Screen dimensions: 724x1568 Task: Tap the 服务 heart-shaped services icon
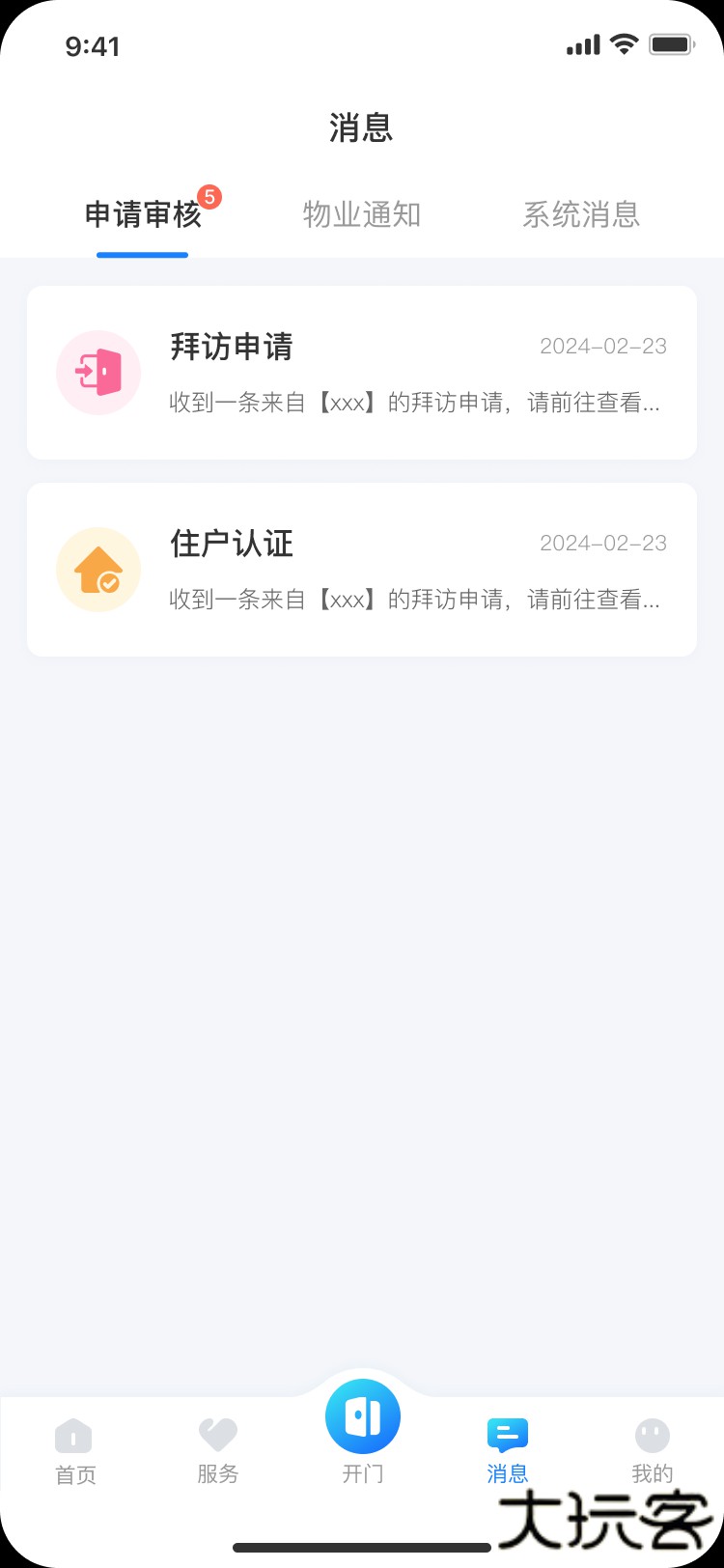tap(217, 1435)
